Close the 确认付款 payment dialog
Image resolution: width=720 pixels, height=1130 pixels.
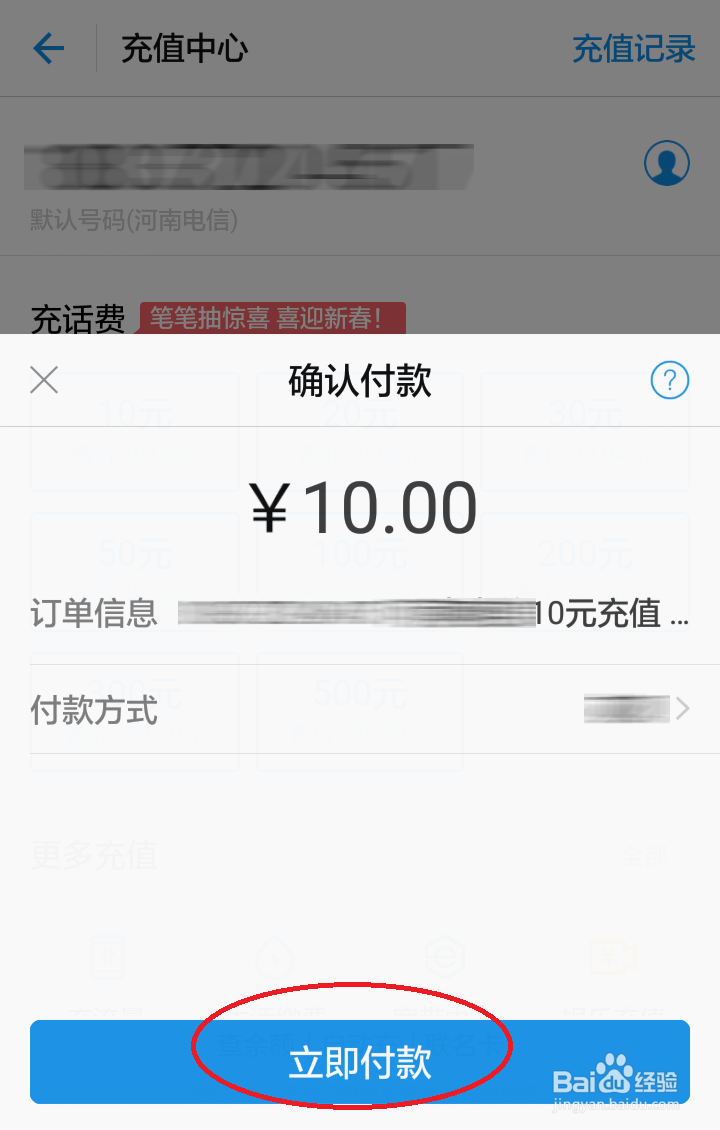43,380
